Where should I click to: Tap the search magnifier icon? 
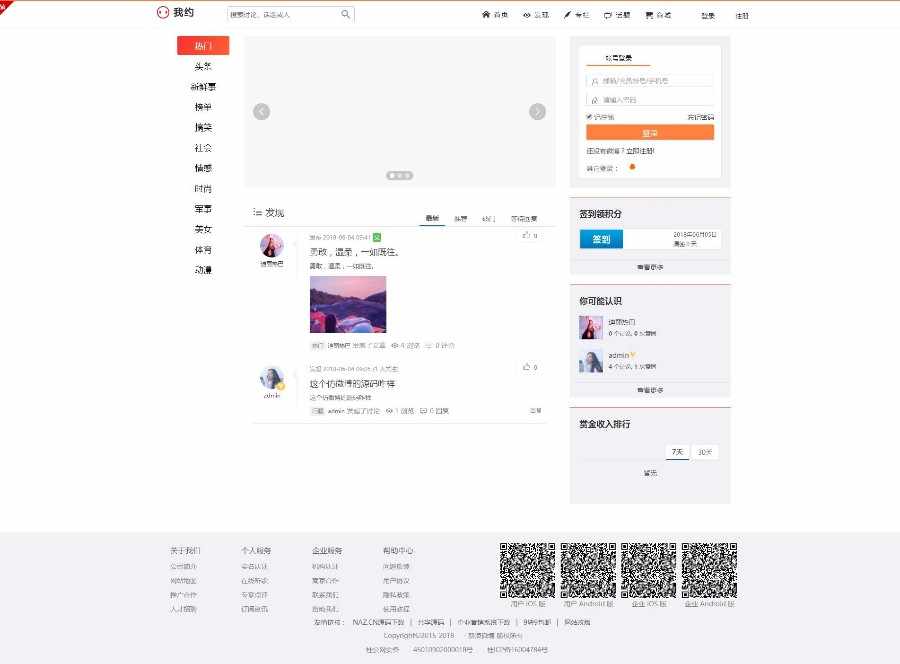pyautogui.click(x=346, y=14)
